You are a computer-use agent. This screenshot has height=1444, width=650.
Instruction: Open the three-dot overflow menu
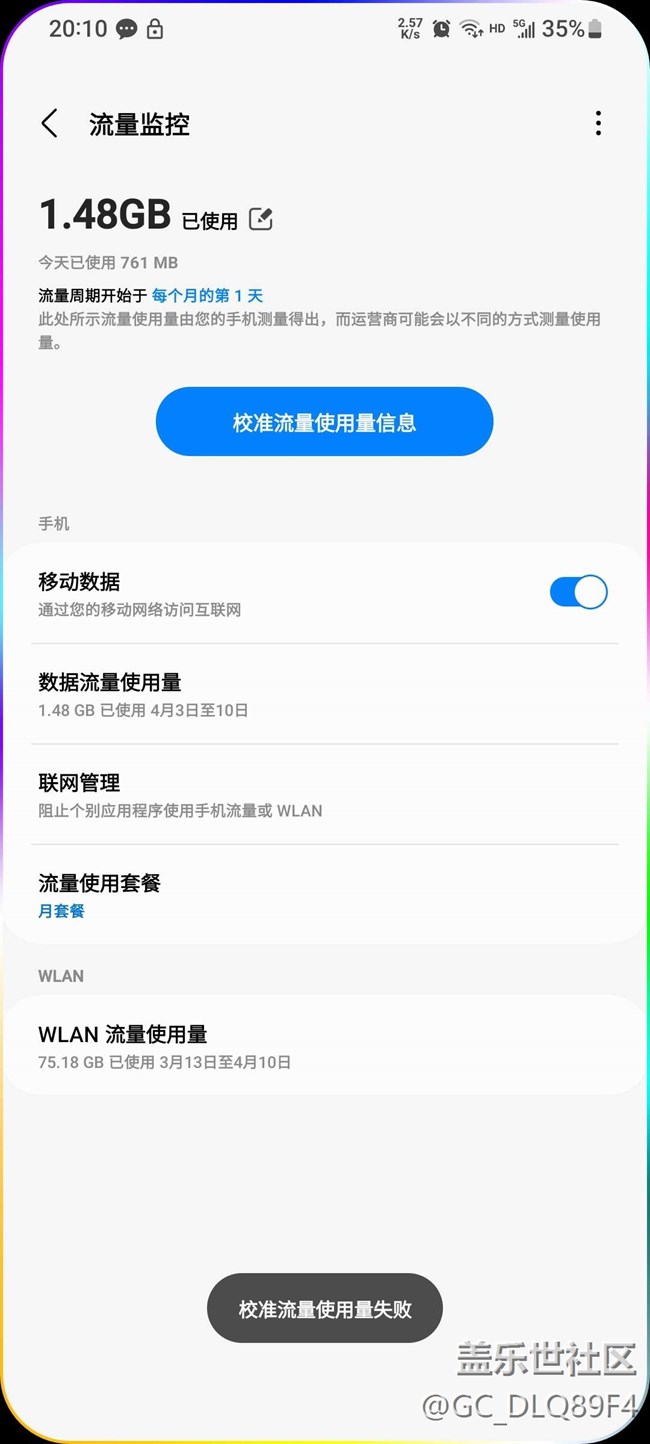pyautogui.click(x=598, y=124)
